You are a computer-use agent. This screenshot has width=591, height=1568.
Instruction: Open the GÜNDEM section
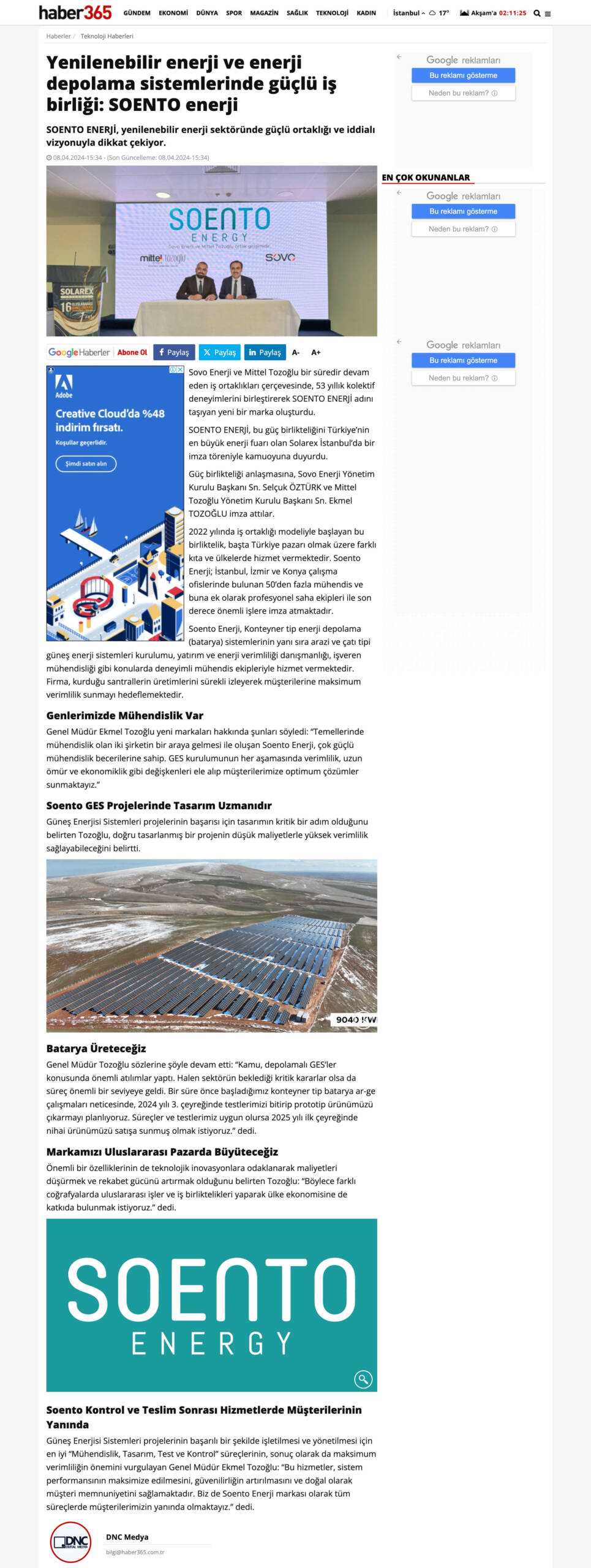(x=137, y=13)
